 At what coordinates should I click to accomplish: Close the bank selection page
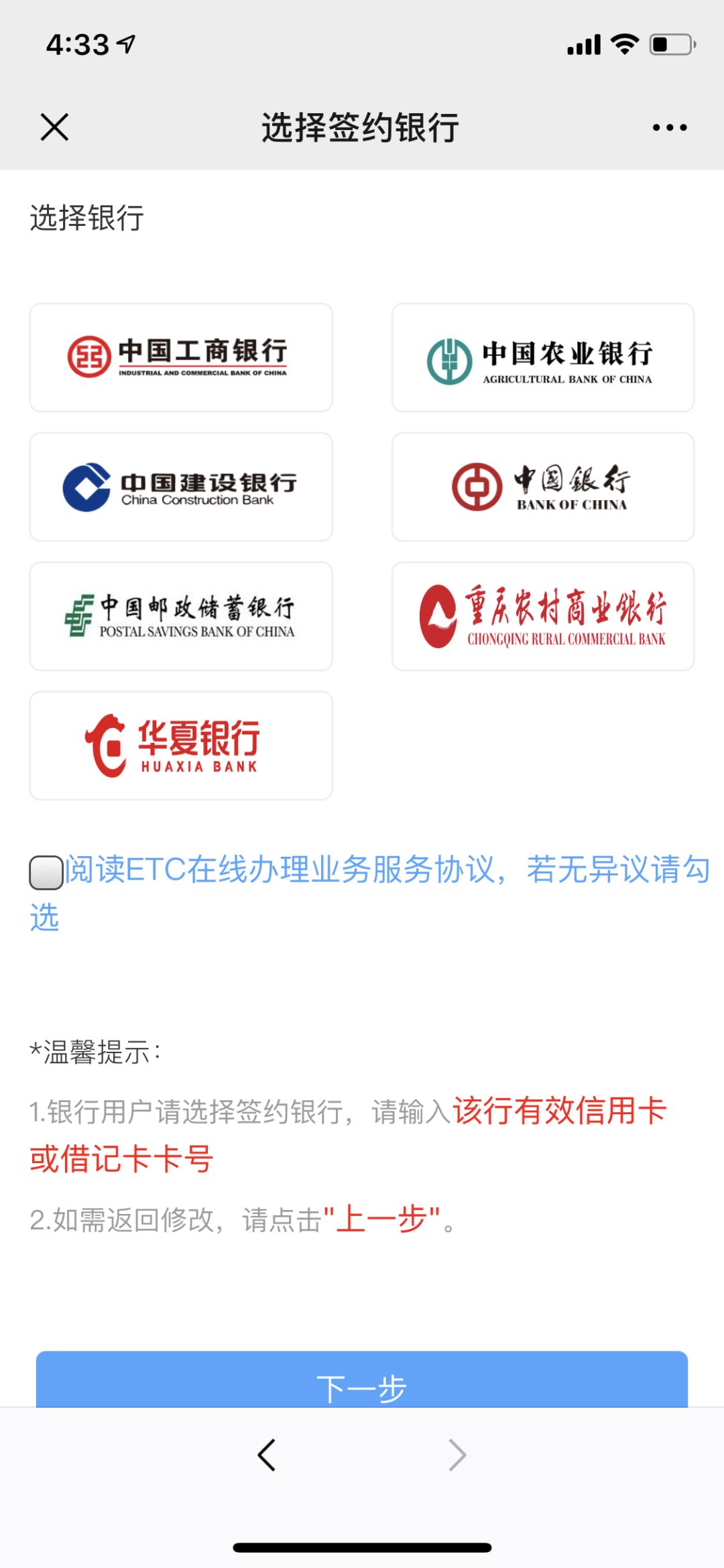pyautogui.click(x=54, y=127)
